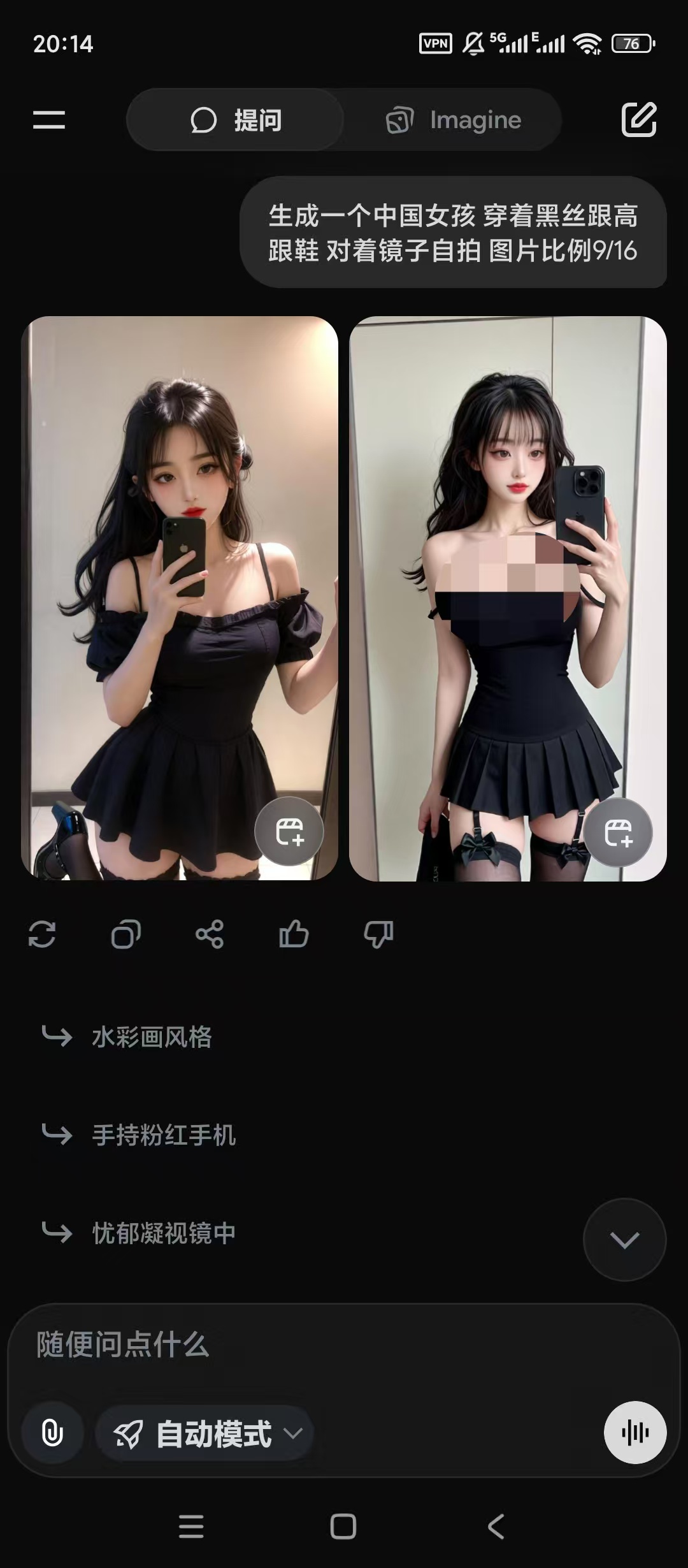Choose the 忧郁凝视镜中 suggestion

point(164,1233)
